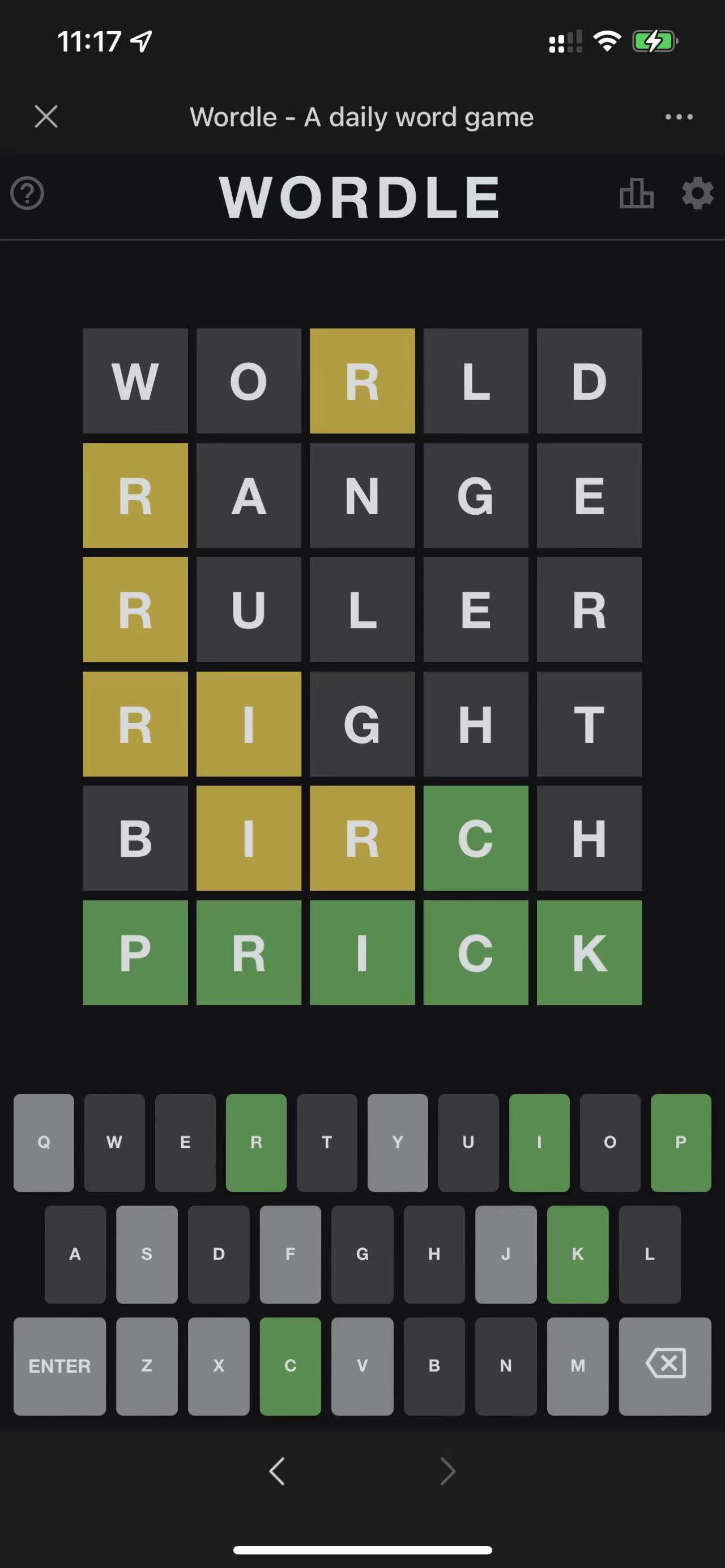This screenshot has height=1568, width=725.
Task: Open the help question mark
Action: [x=27, y=194]
